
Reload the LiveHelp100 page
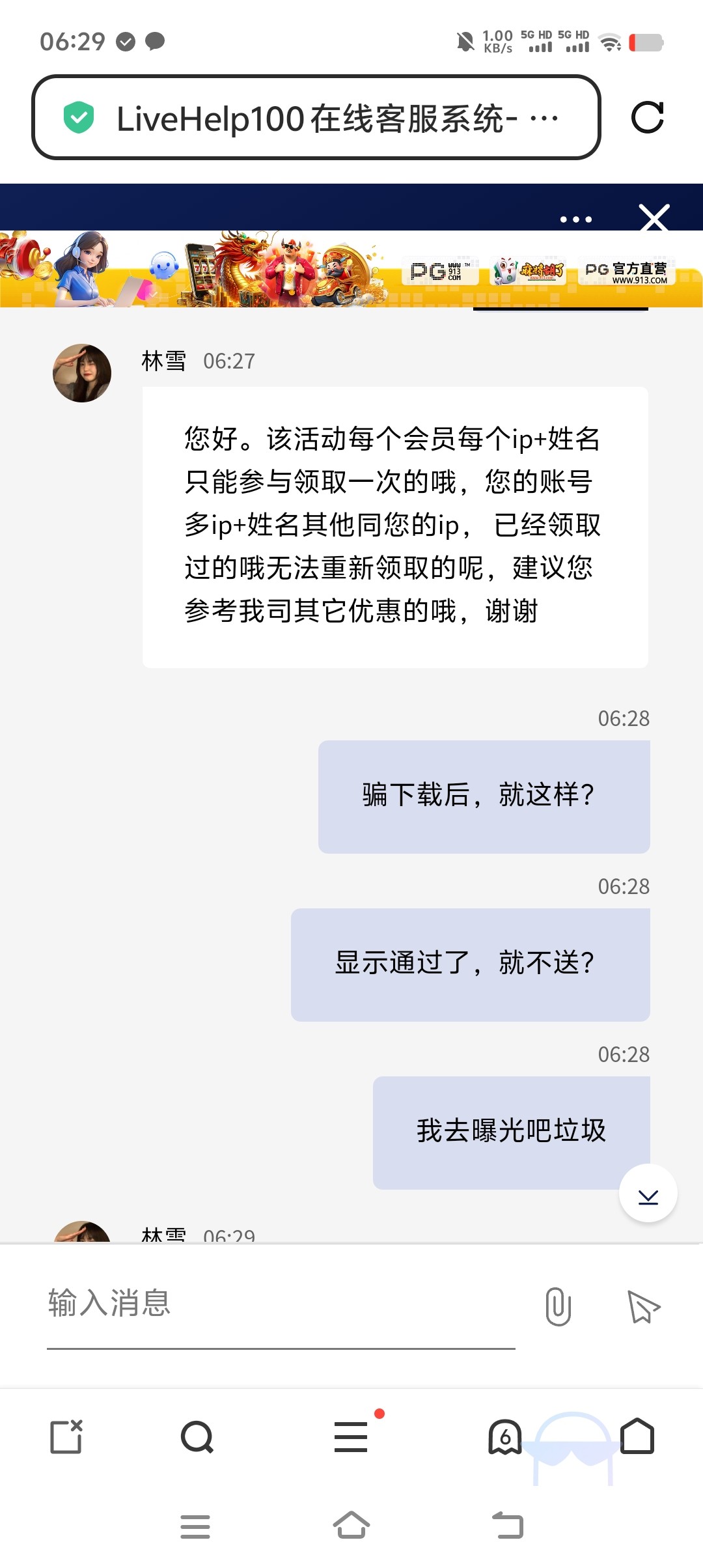[647, 117]
